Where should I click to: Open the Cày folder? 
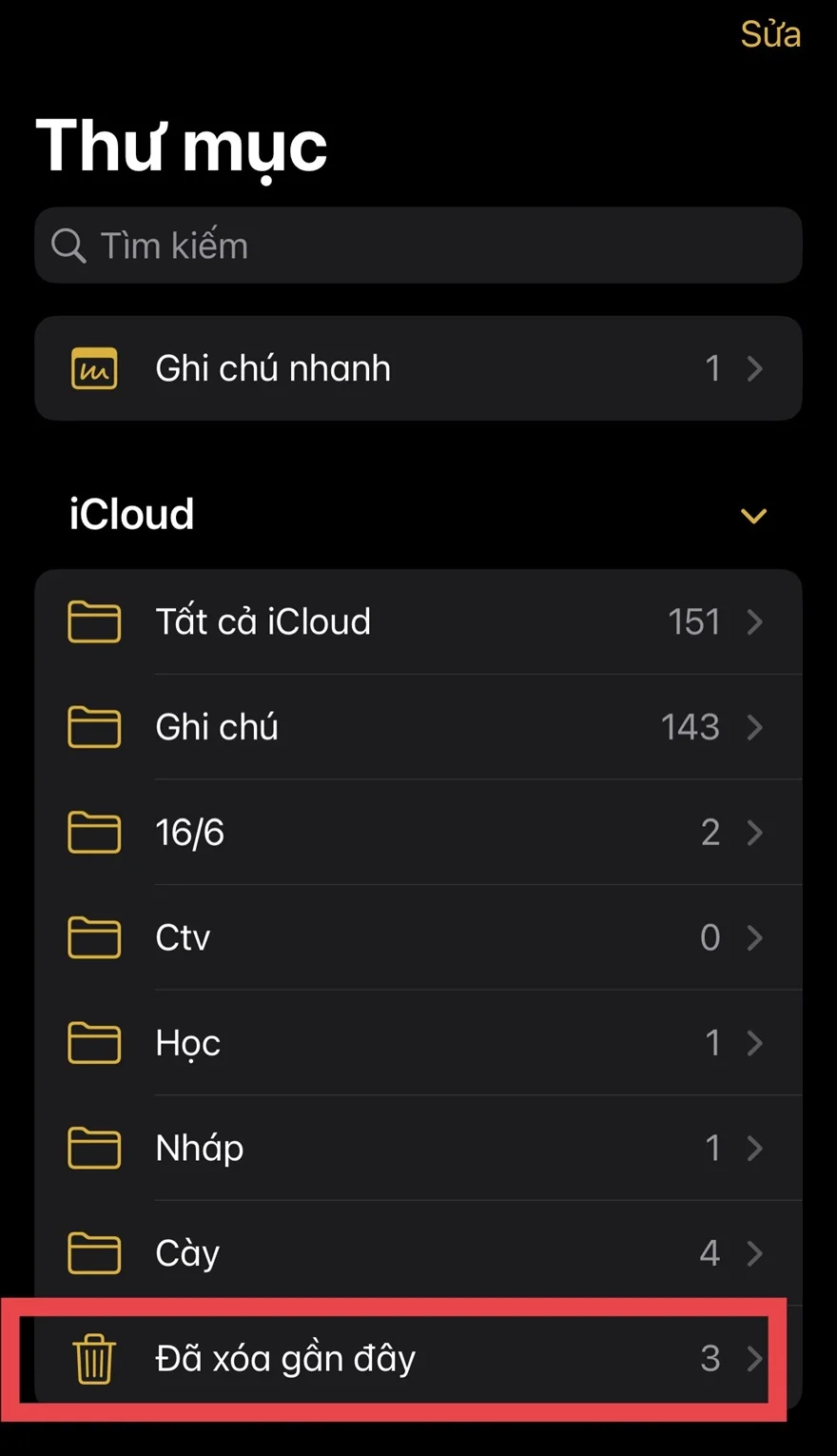coord(380,1253)
